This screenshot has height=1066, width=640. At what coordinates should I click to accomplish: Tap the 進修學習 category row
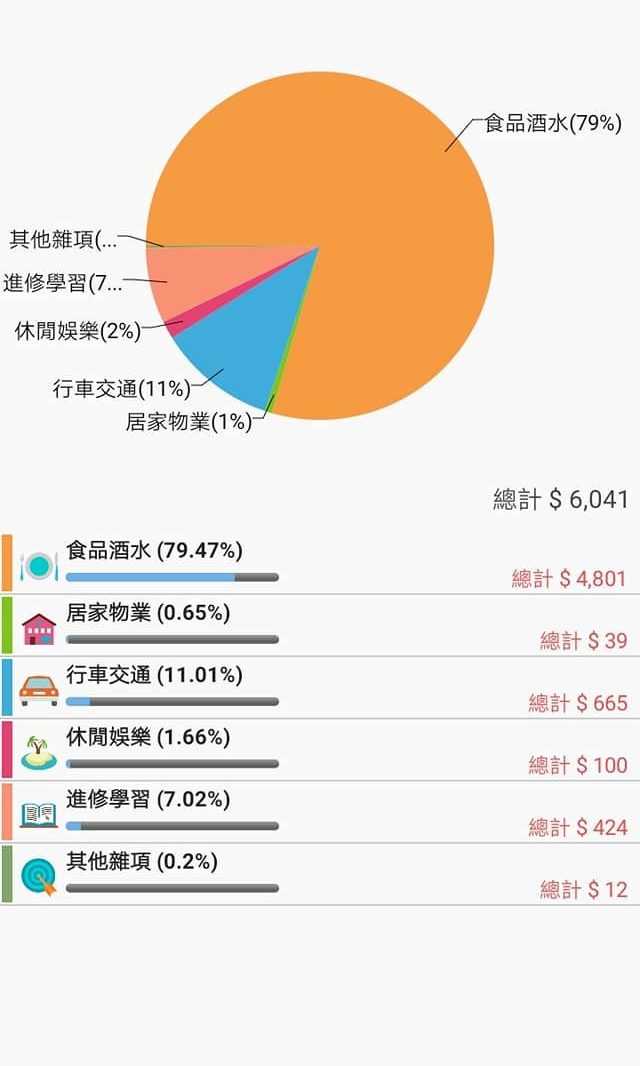pyautogui.click(x=320, y=811)
